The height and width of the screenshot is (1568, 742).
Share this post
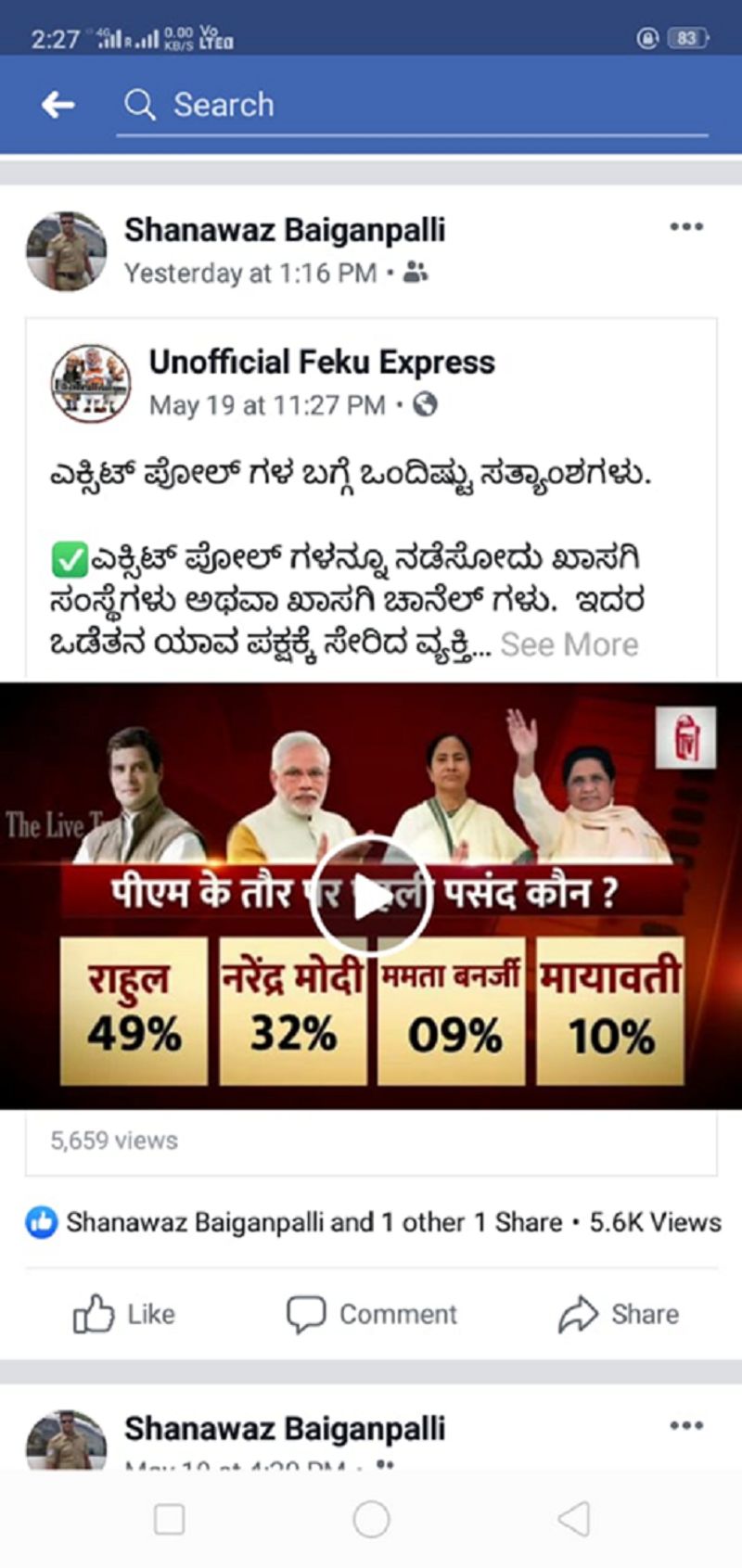point(619,1314)
